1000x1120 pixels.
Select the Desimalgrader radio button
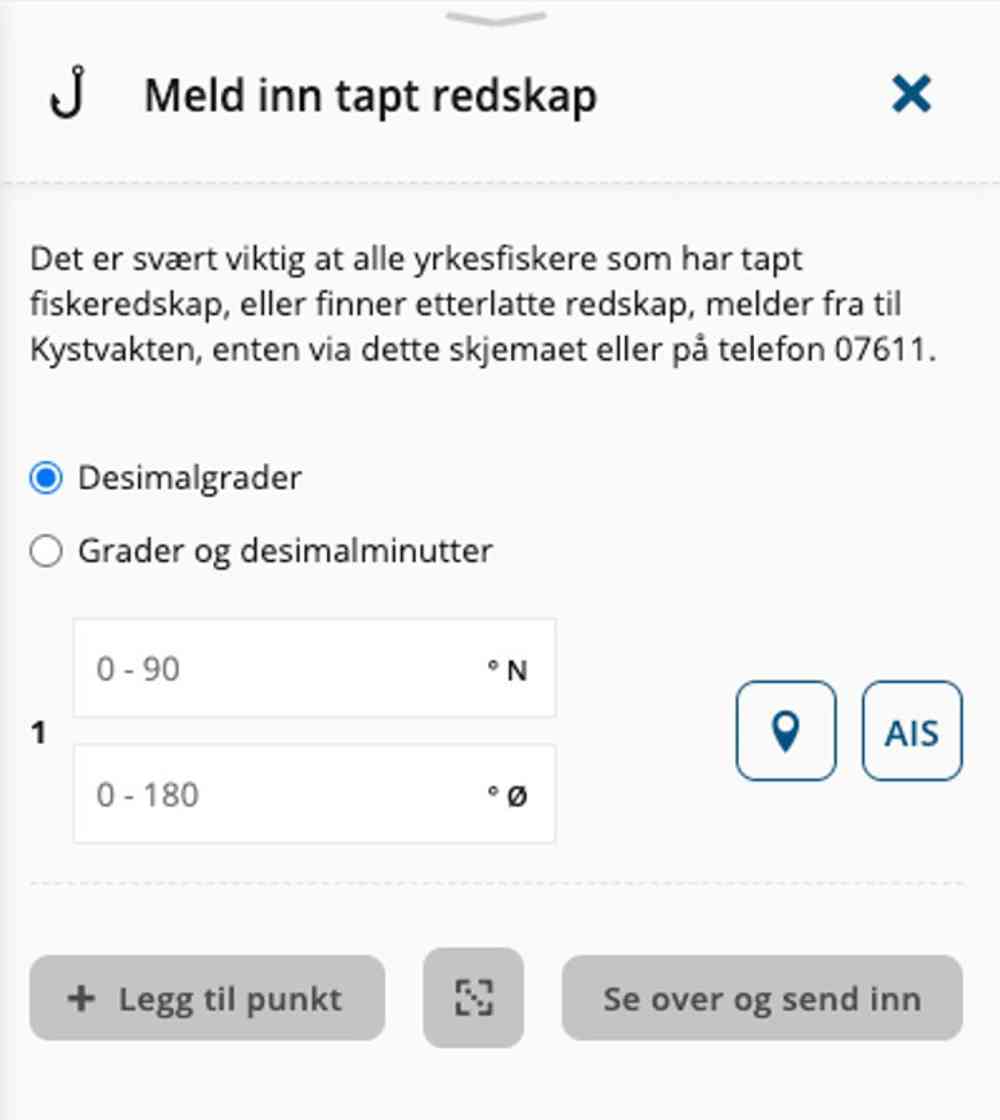point(43,480)
